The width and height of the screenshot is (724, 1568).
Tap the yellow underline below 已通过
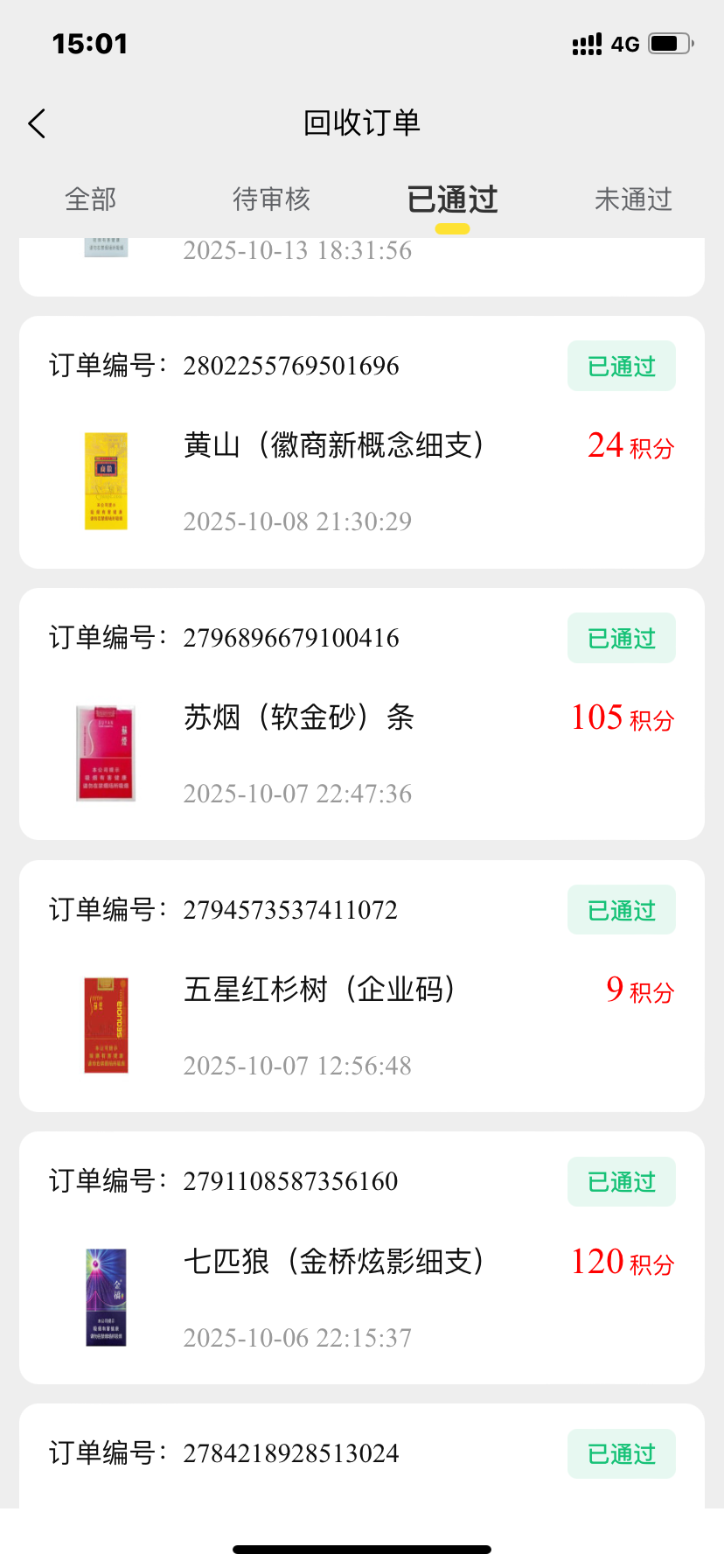452,225
